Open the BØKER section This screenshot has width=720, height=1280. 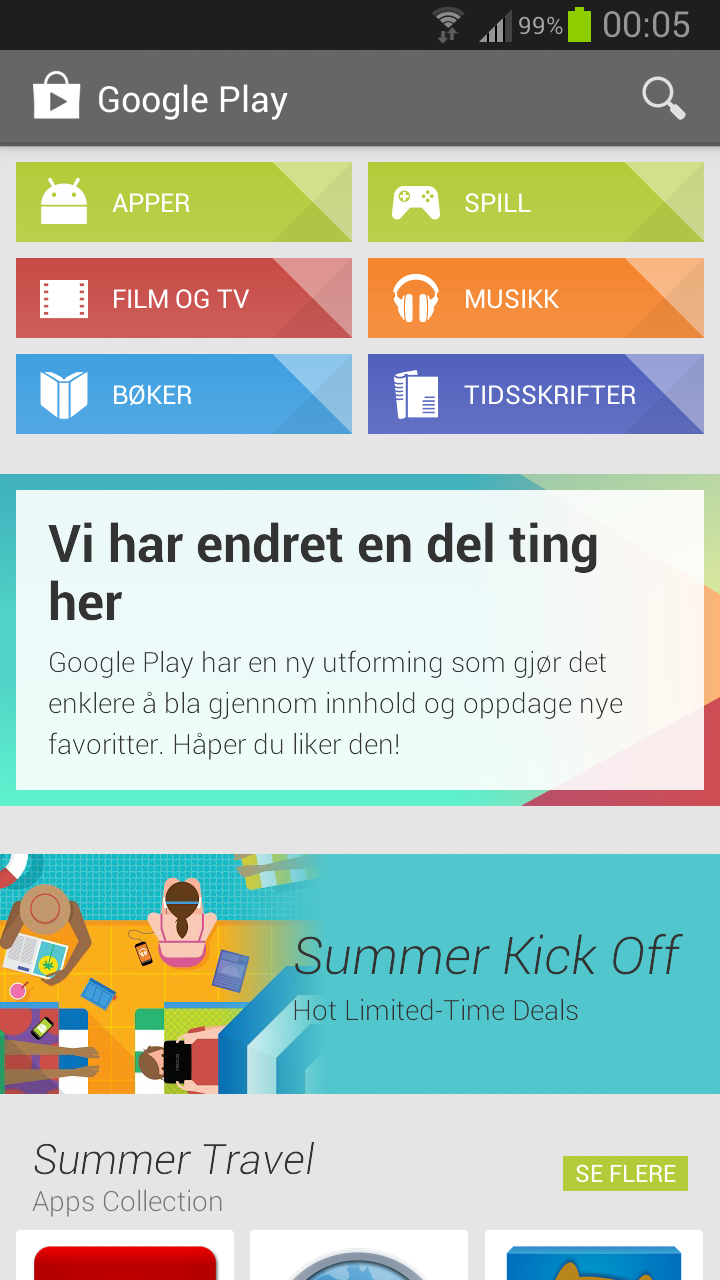(184, 394)
